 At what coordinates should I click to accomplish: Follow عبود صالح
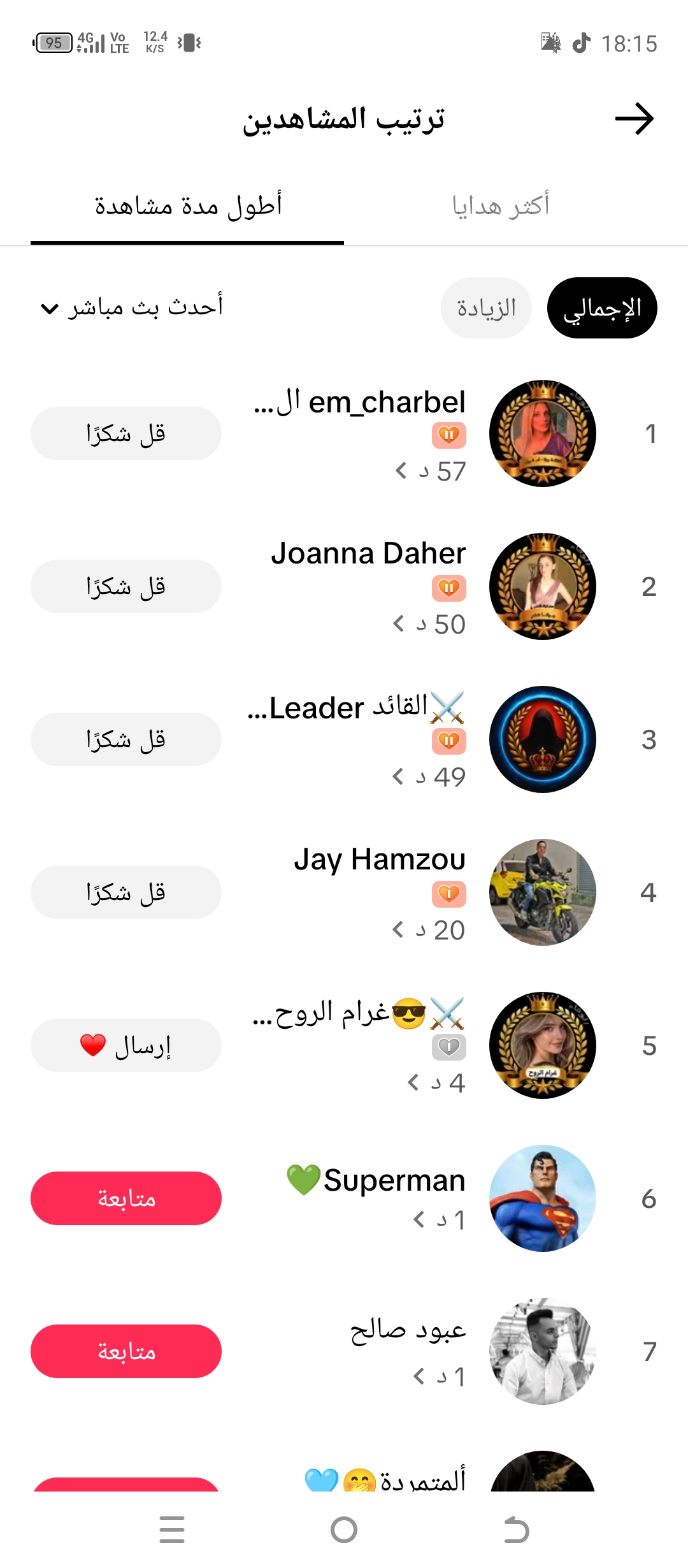tap(126, 1351)
